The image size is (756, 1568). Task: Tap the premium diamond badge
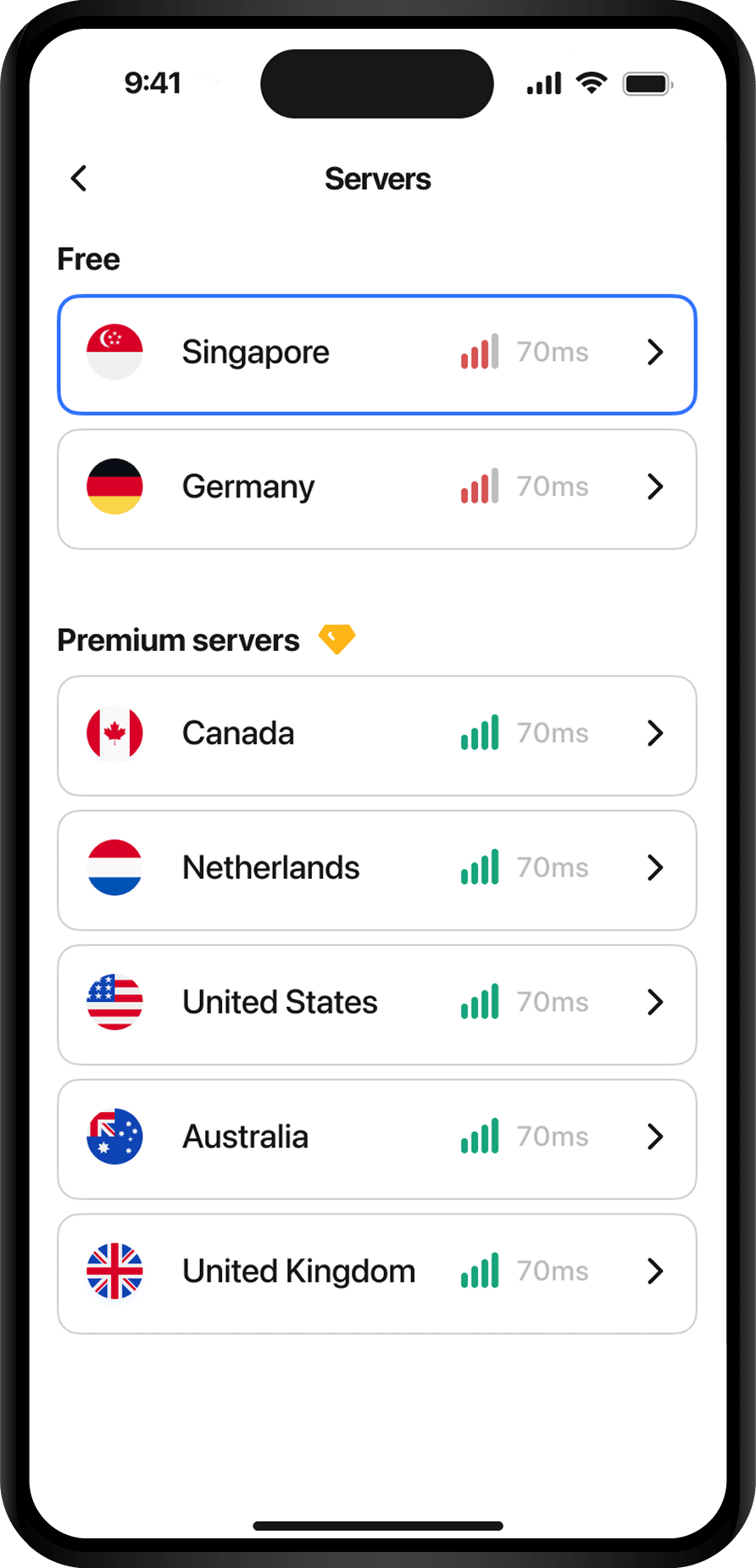tap(336, 639)
